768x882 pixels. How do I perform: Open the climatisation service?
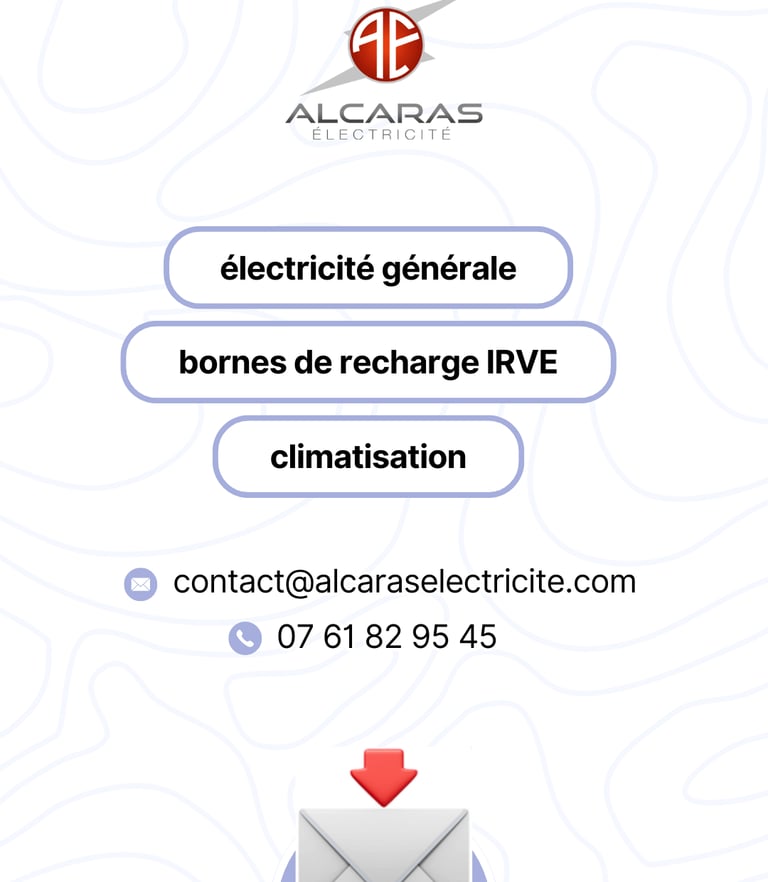(368, 457)
